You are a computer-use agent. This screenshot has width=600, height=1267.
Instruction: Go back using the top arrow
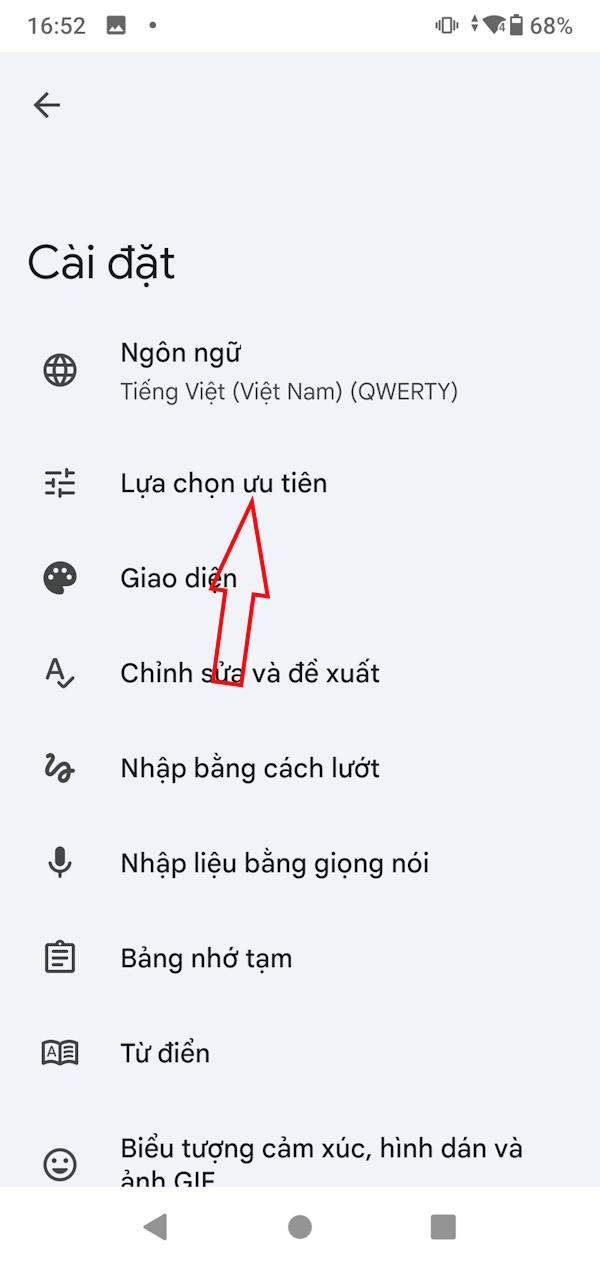47,105
